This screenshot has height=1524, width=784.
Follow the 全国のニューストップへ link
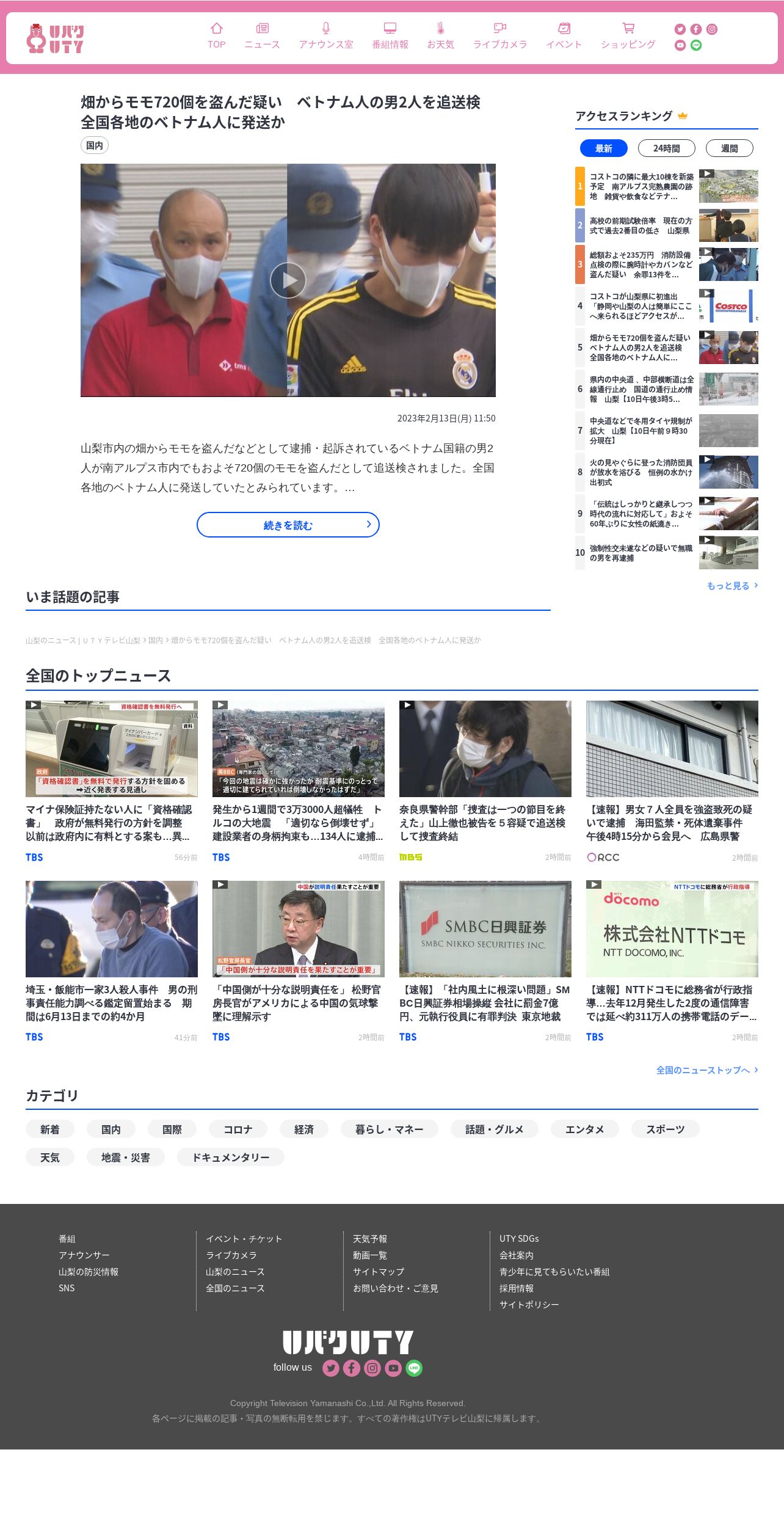[x=707, y=1070]
